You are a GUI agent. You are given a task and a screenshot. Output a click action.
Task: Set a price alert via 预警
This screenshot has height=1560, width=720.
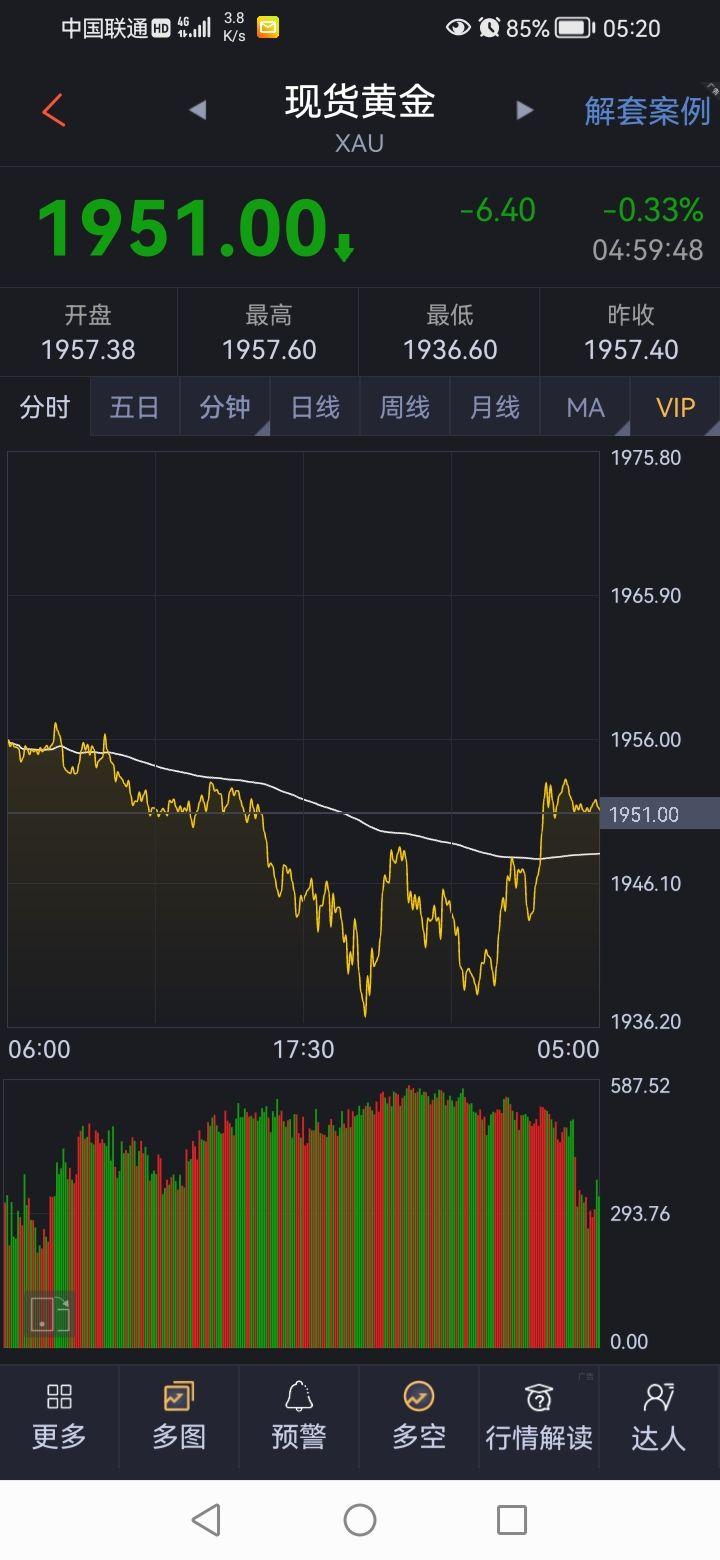click(x=299, y=1417)
